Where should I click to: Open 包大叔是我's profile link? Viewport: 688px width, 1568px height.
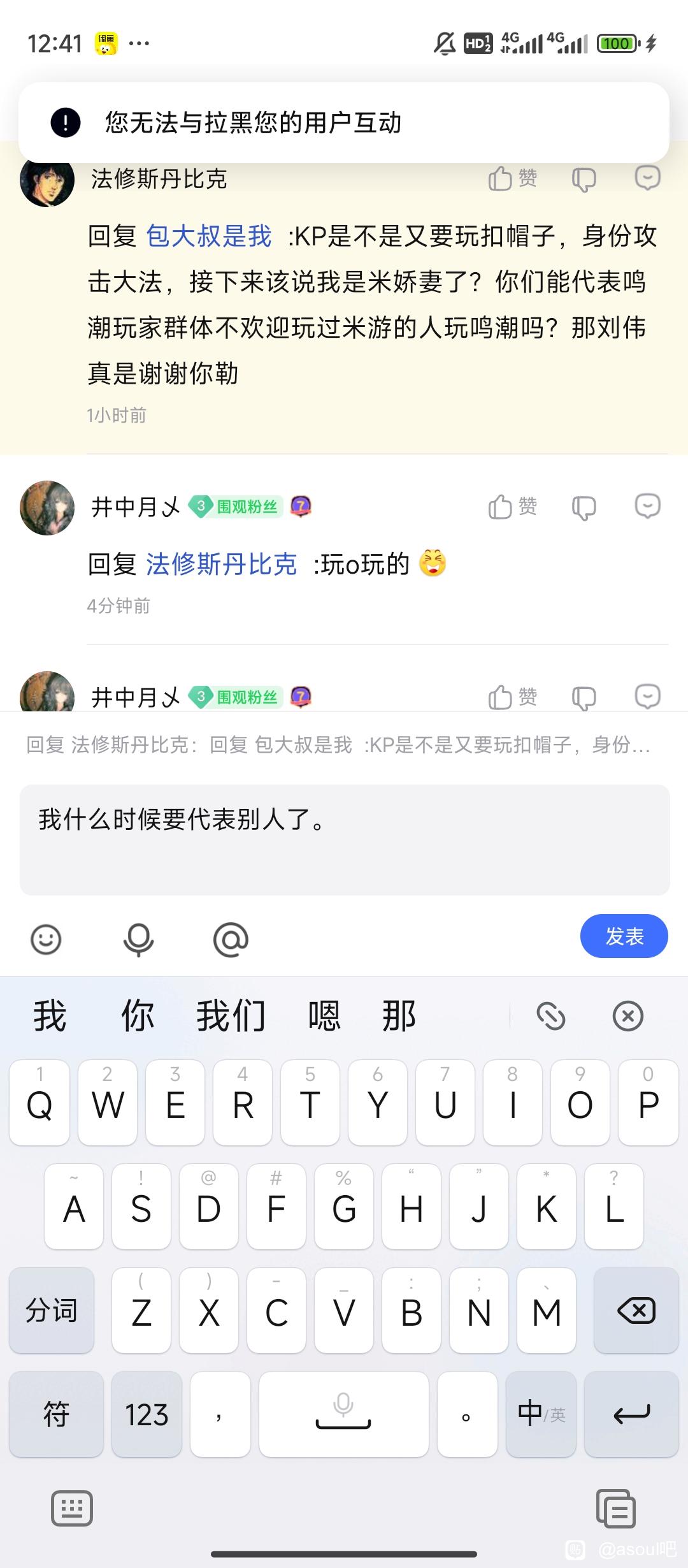209,236
